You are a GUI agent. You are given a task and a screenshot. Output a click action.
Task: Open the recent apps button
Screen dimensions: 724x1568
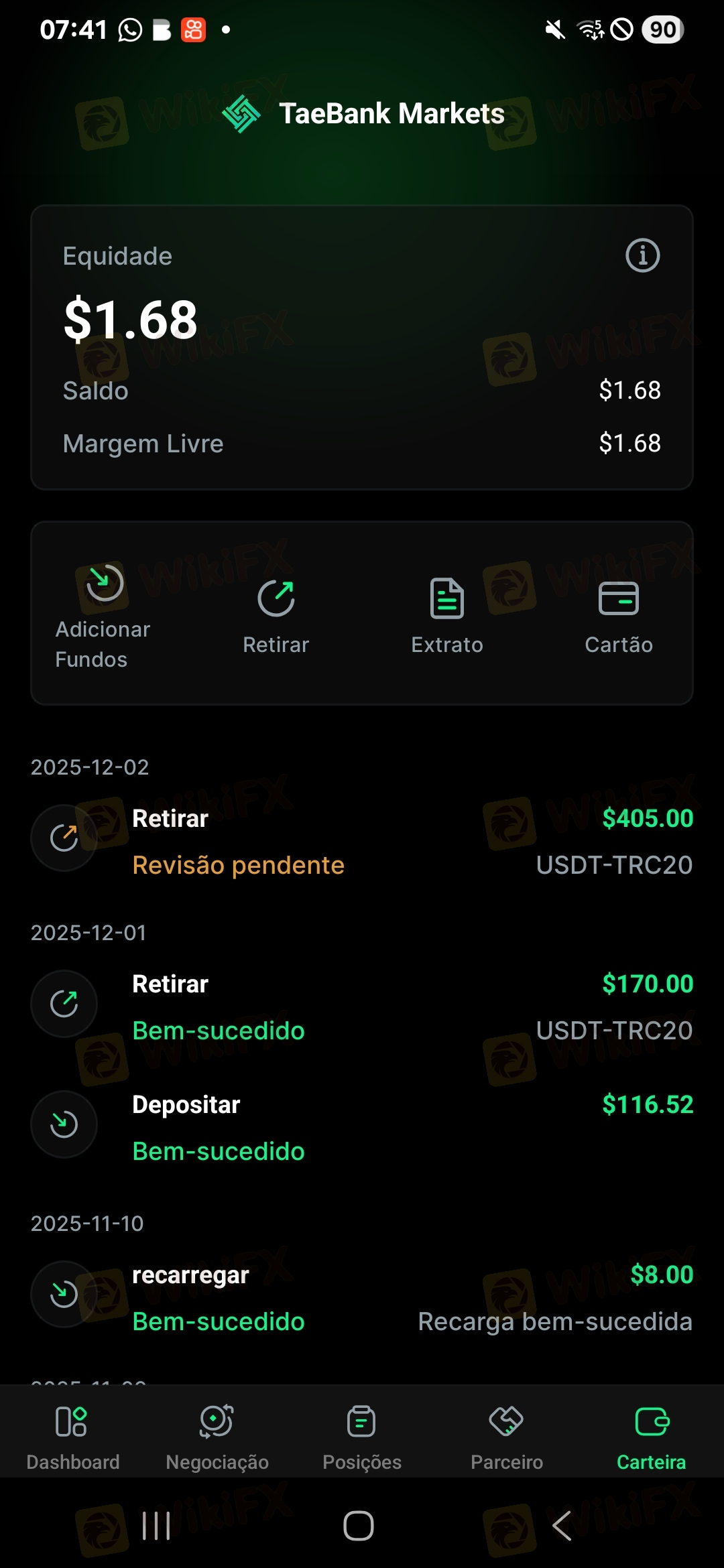click(156, 1526)
